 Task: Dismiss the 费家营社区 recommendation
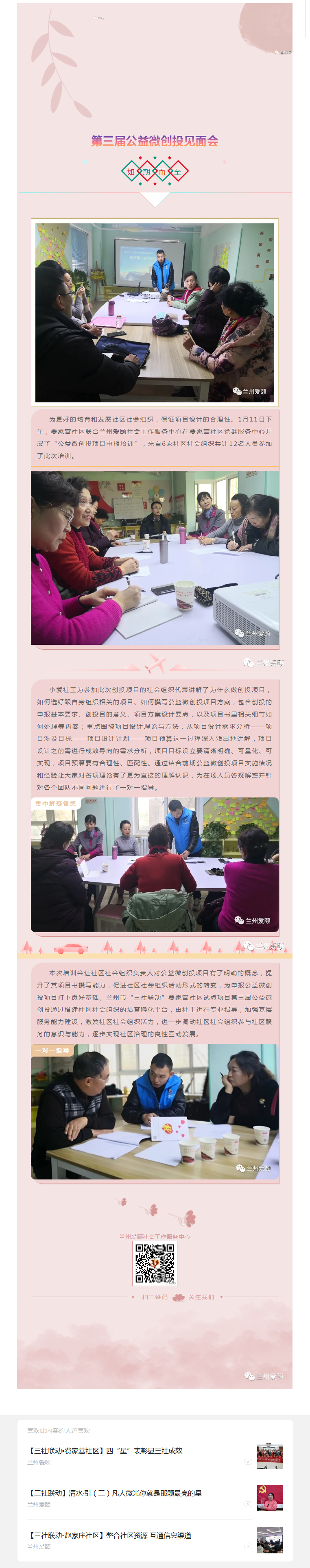(247, 1461)
